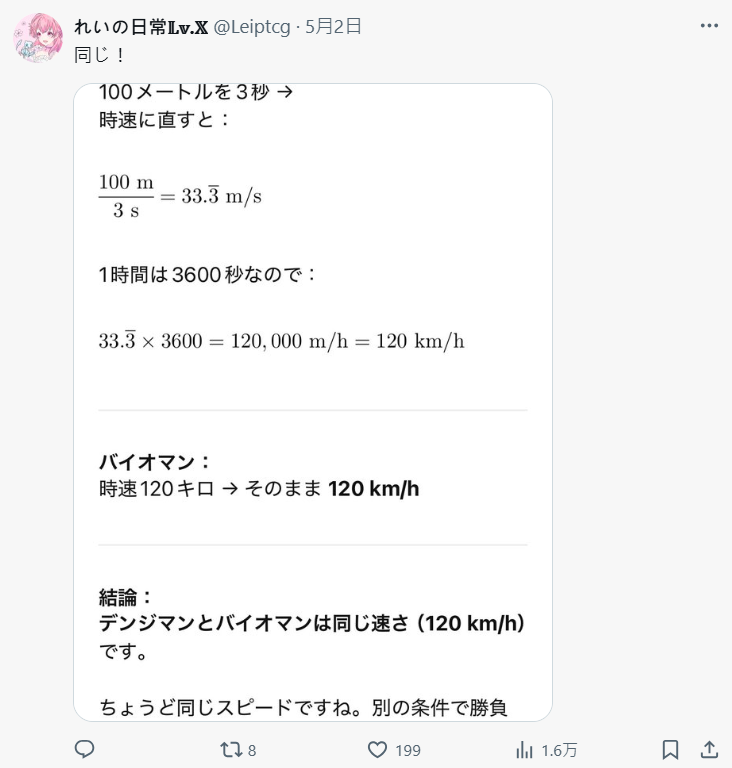The image size is (732, 768).
Task: Open the 5月2日 post timestamp
Action: coord(333,27)
